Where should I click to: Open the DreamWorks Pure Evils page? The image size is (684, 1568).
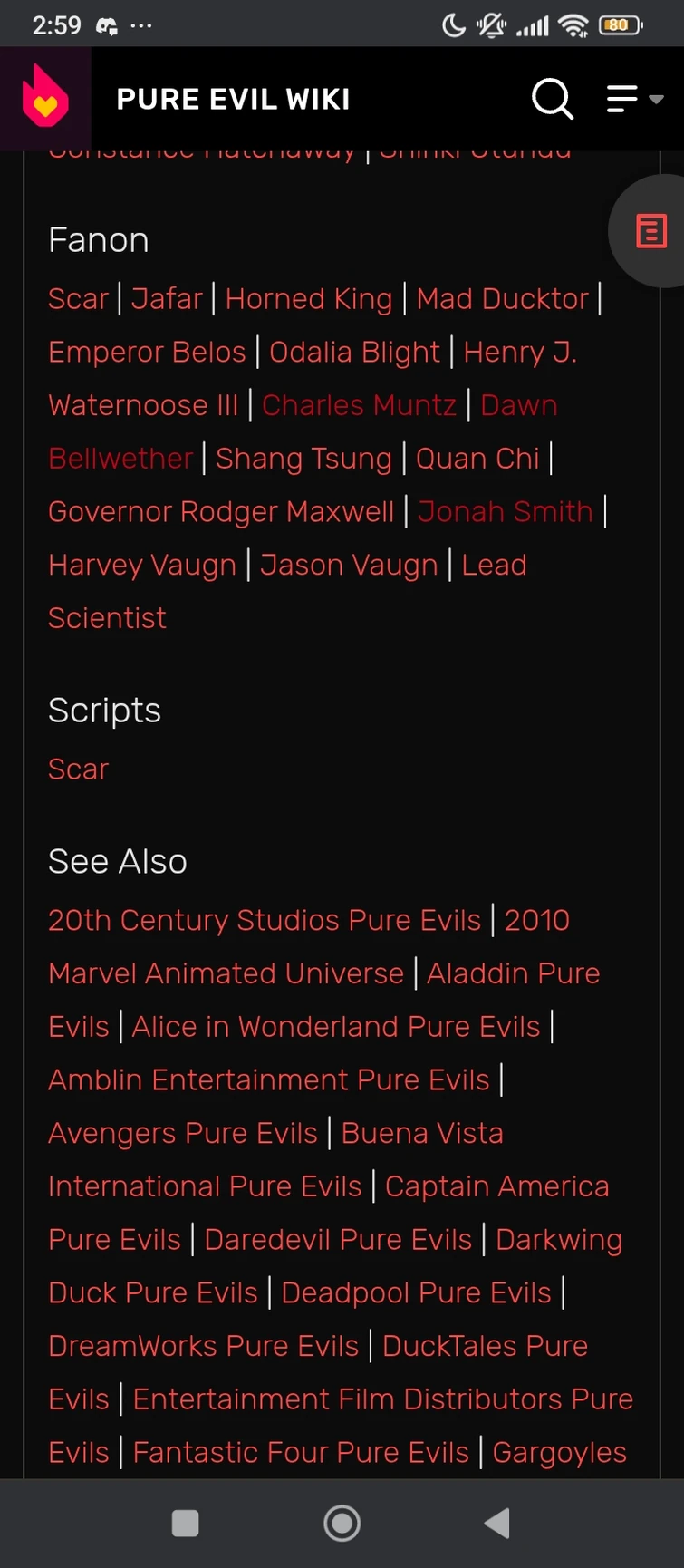point(203,1346)
